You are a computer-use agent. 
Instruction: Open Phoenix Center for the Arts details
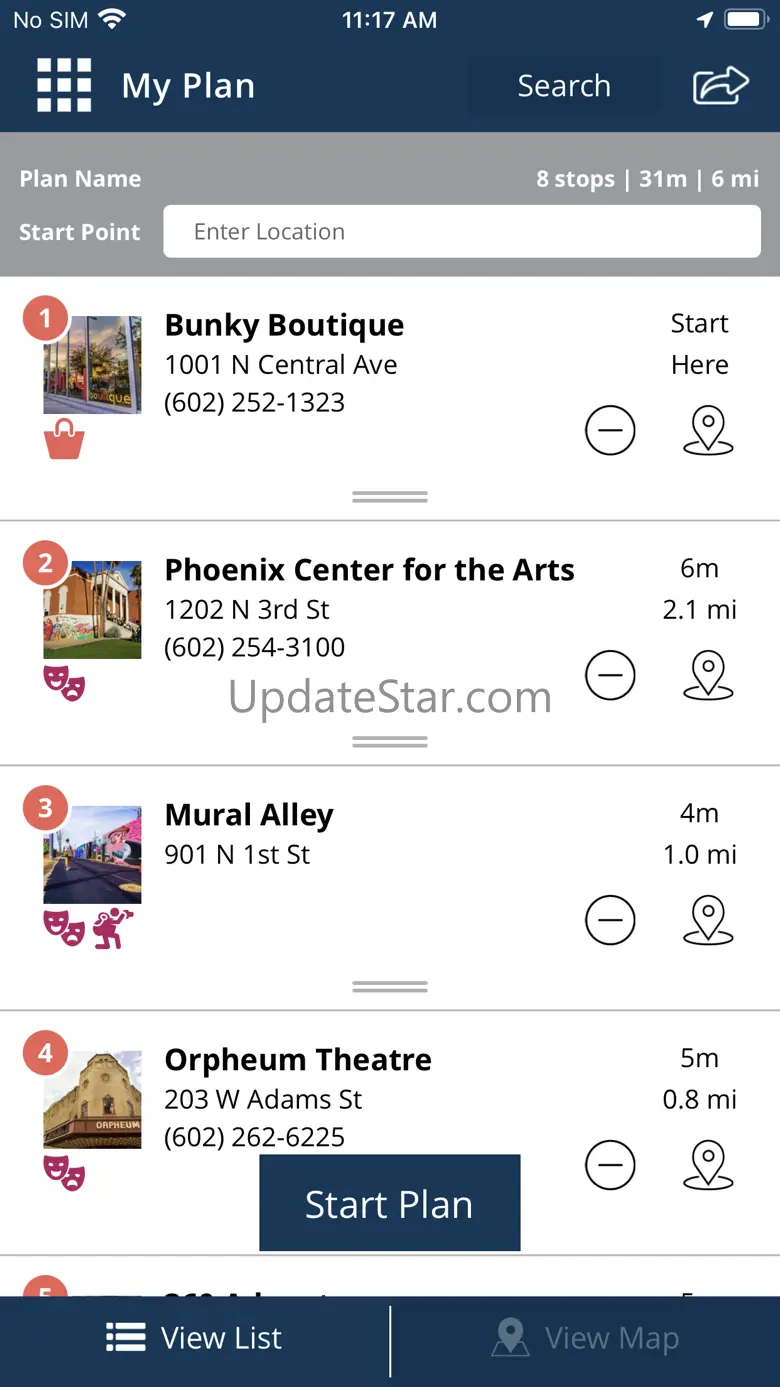click(369, 570)
